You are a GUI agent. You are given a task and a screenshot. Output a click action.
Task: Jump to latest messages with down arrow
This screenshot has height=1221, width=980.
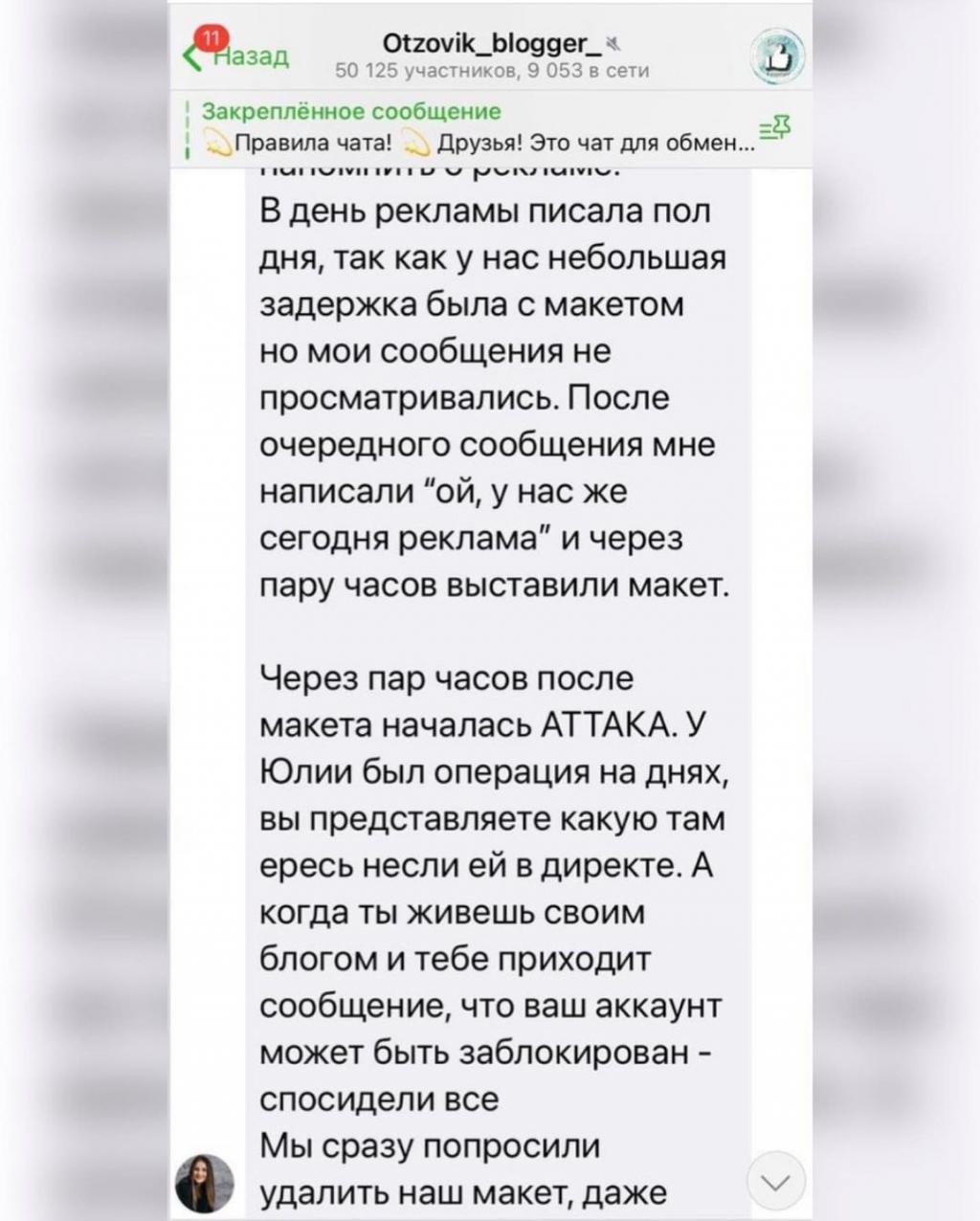coord(775,1183)
